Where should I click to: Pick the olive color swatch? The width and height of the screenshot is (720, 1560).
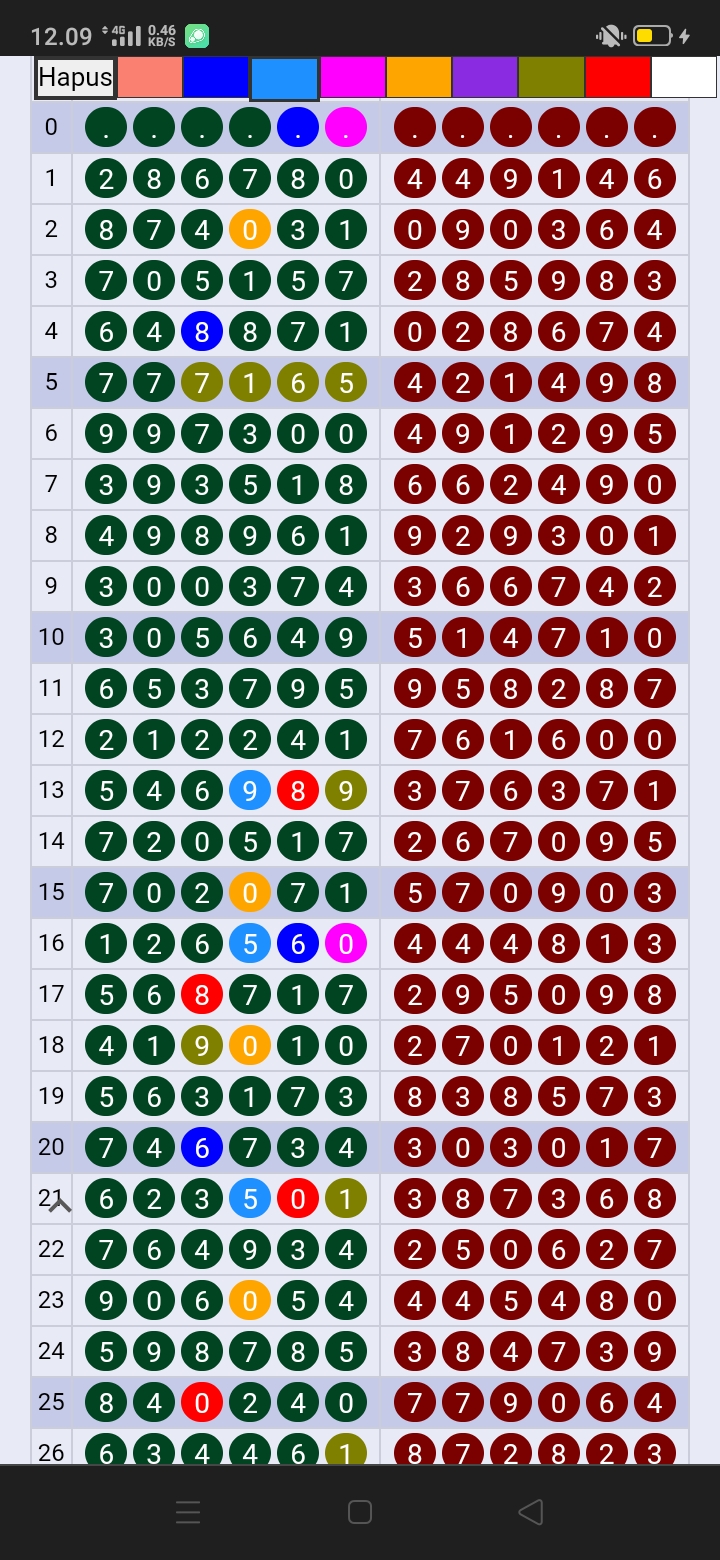point(551,78)
